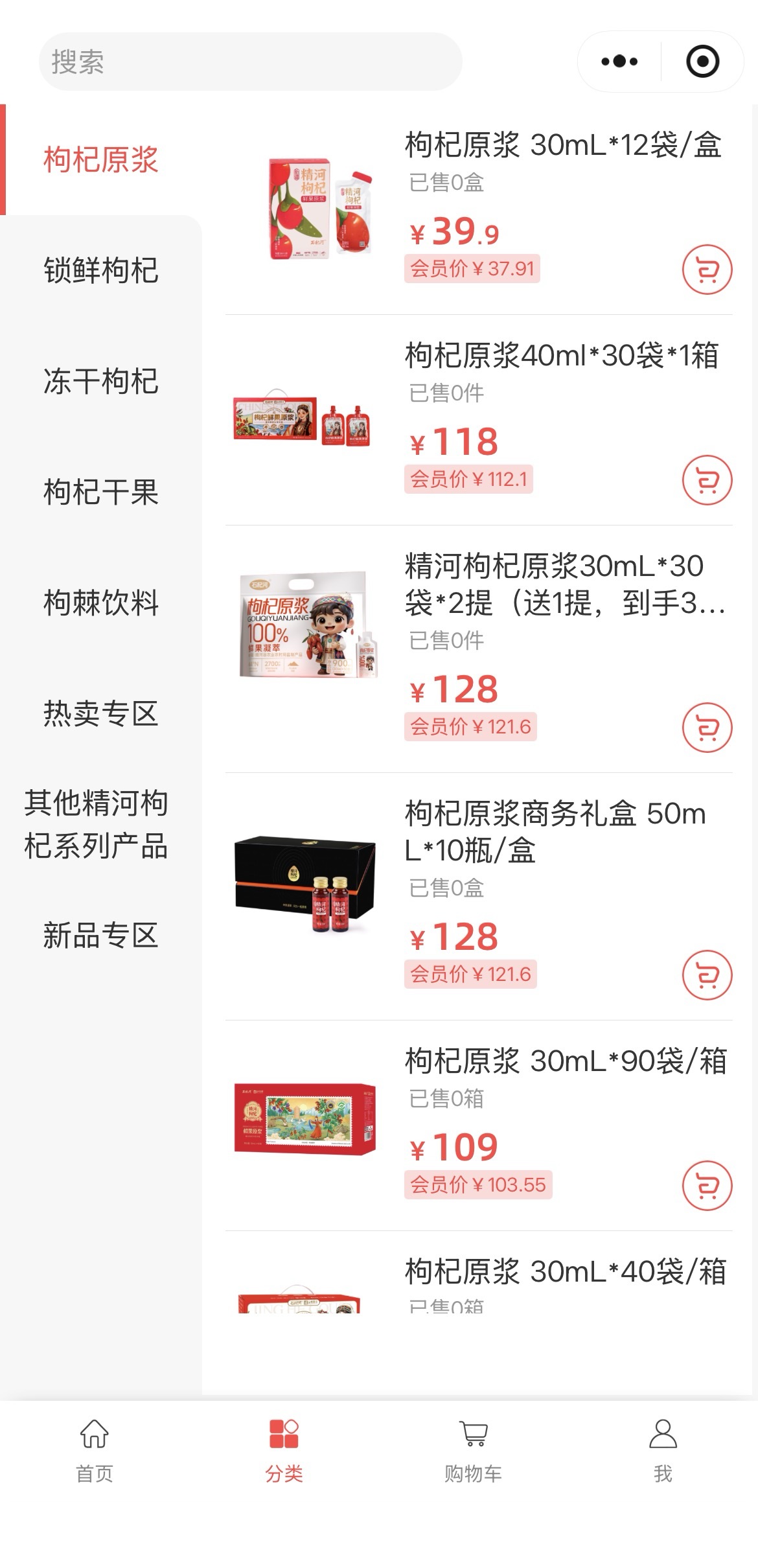Image resolution: width=758 pixels, height=1568 pixels.
Task: Add 枸杞原浆 30mL*12袋/盒 to cart
Action: coord(707,270)
